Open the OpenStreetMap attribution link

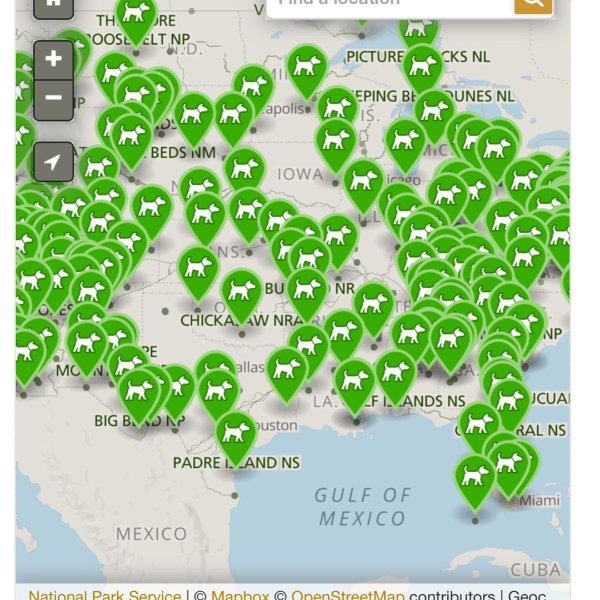click(x=347, y=596)
